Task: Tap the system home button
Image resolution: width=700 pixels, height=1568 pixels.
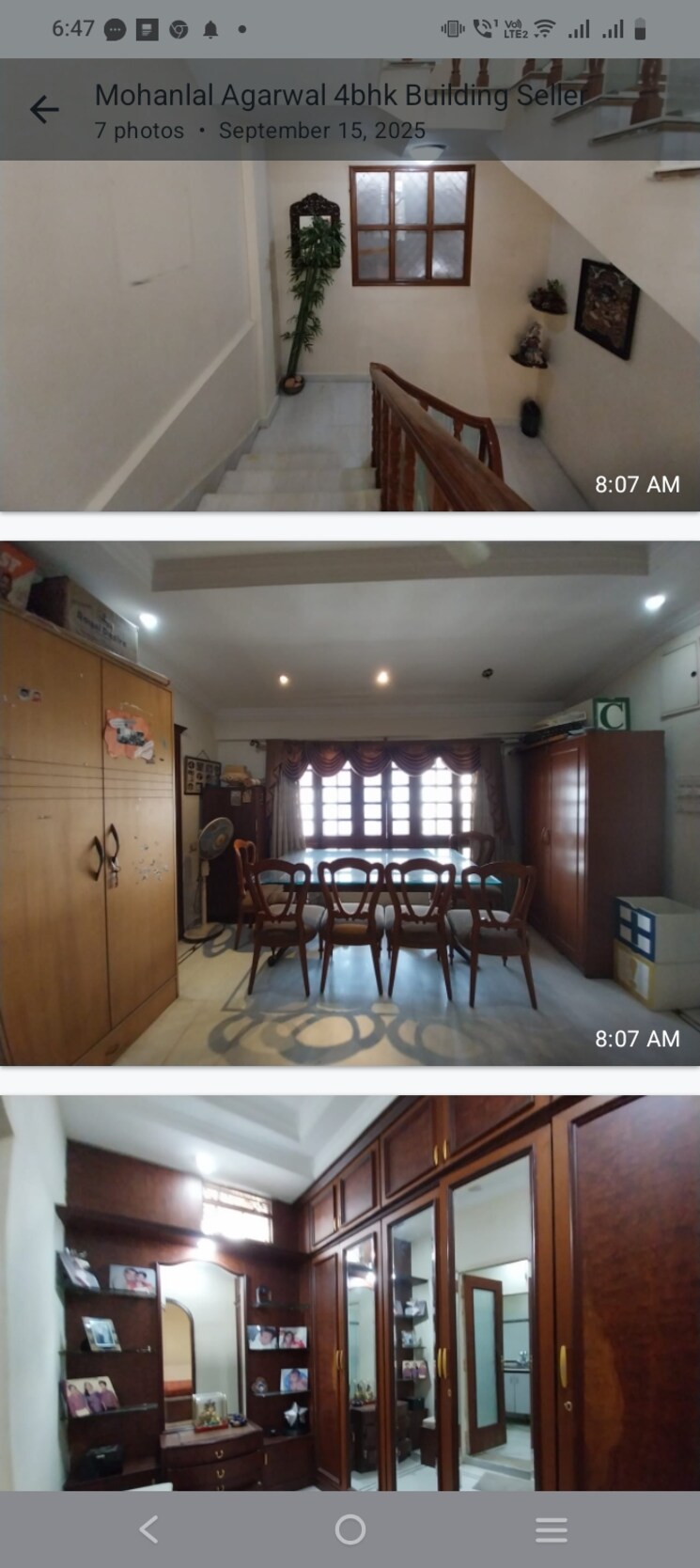Action: coord(350,1529)
